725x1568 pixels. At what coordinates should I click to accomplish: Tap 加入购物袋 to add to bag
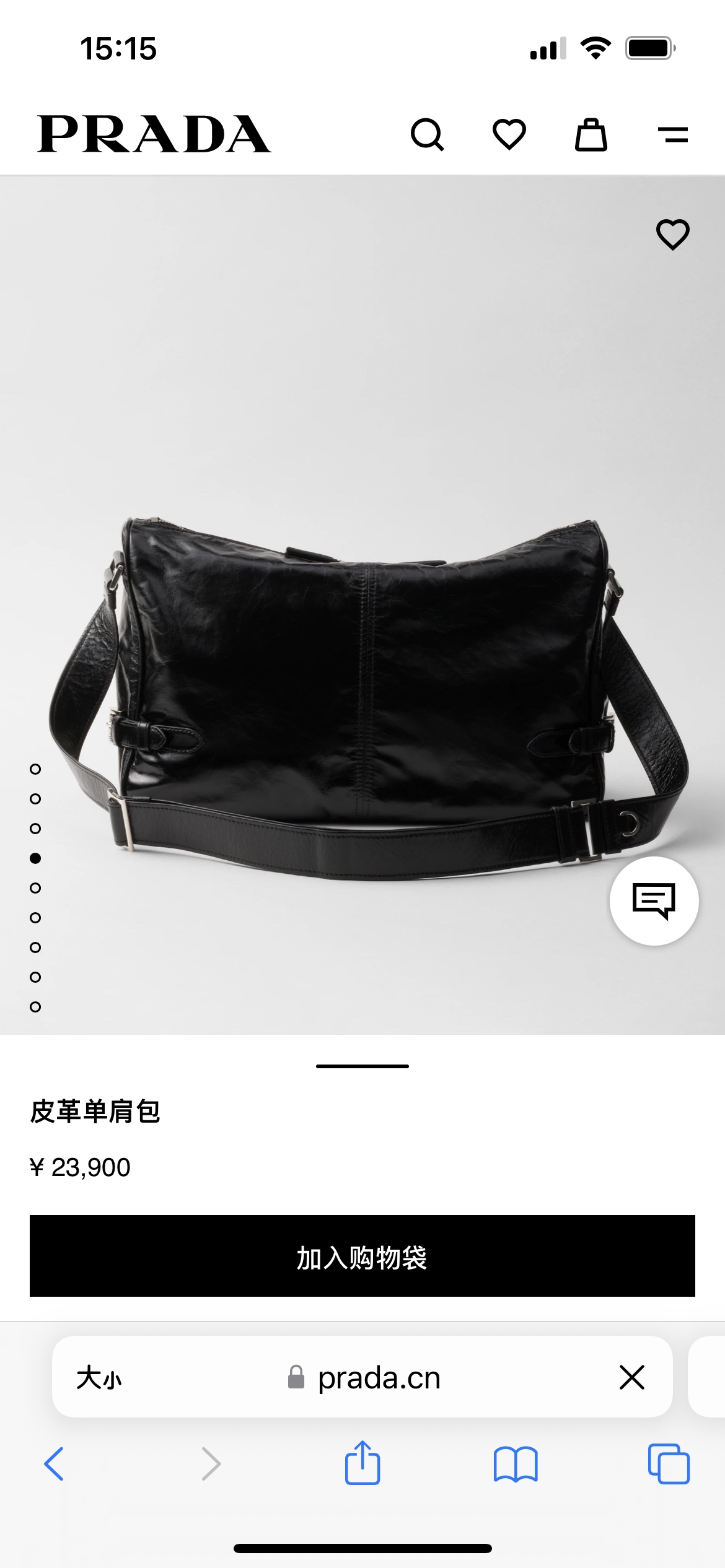(362, 1256)
